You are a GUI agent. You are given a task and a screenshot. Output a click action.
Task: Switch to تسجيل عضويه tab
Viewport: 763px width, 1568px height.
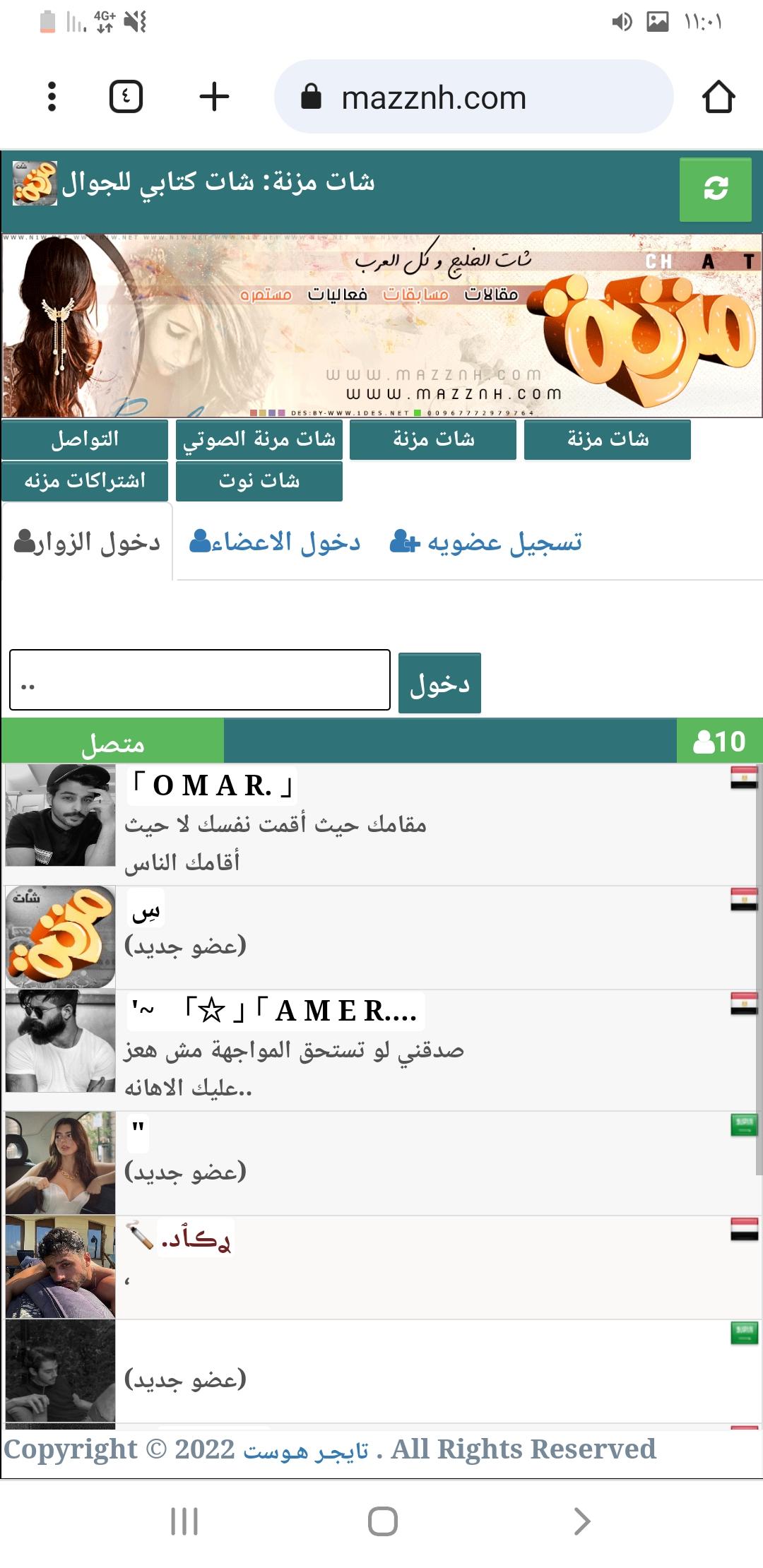[486, 542]
